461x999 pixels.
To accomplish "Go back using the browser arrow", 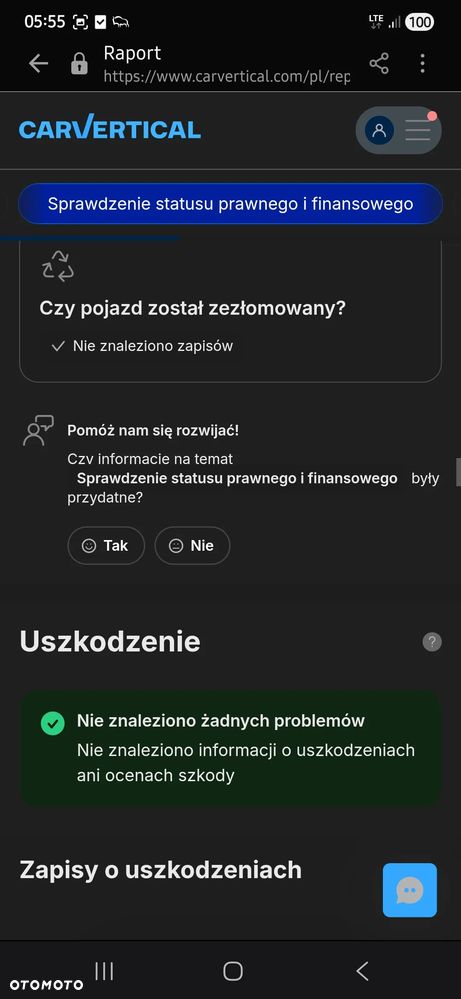I will point(39,64).
